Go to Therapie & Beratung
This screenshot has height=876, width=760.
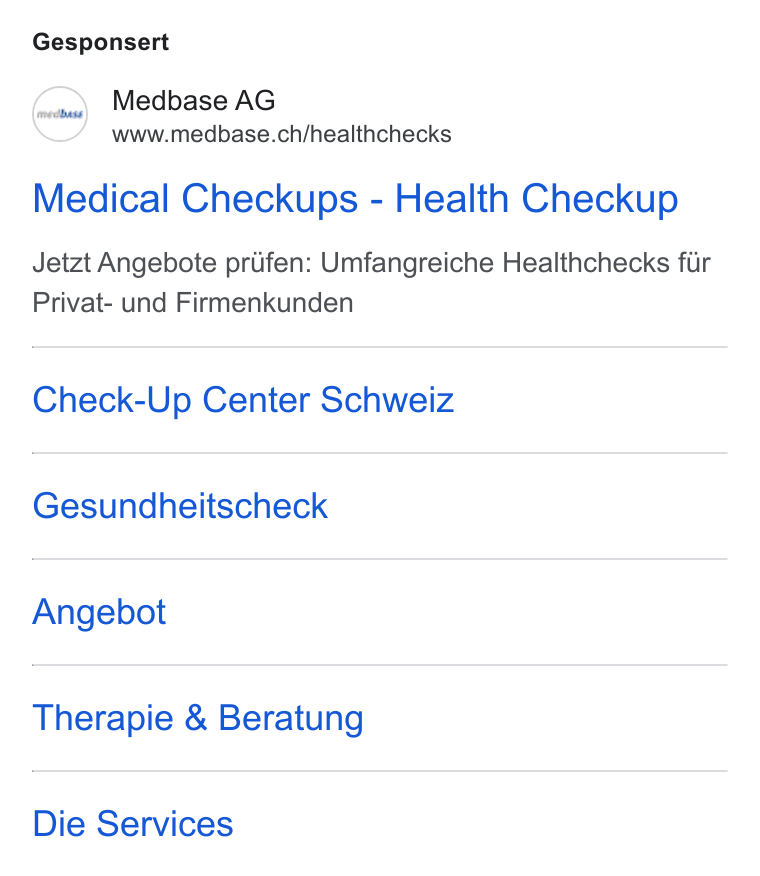click(198, 718)
